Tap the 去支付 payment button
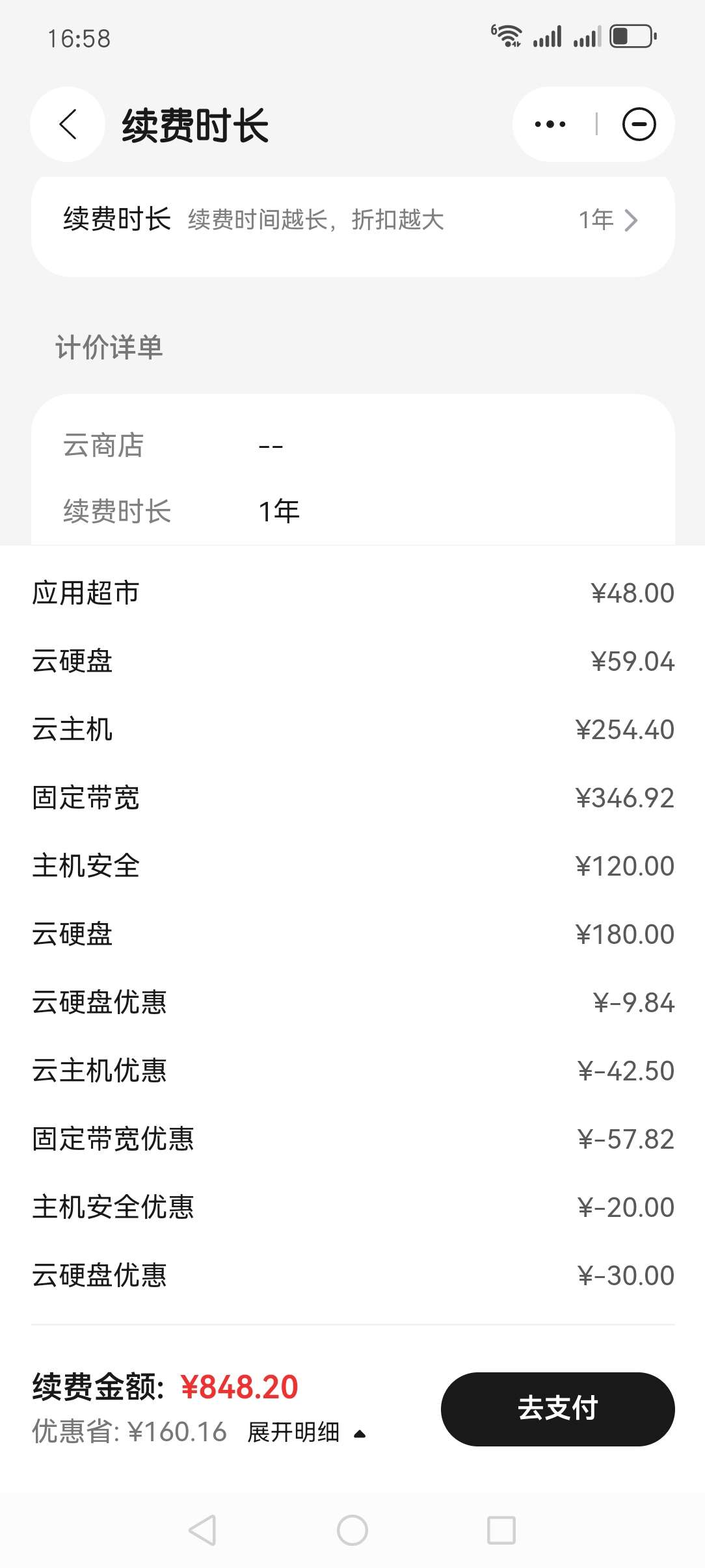 [x=559, y=1409]
